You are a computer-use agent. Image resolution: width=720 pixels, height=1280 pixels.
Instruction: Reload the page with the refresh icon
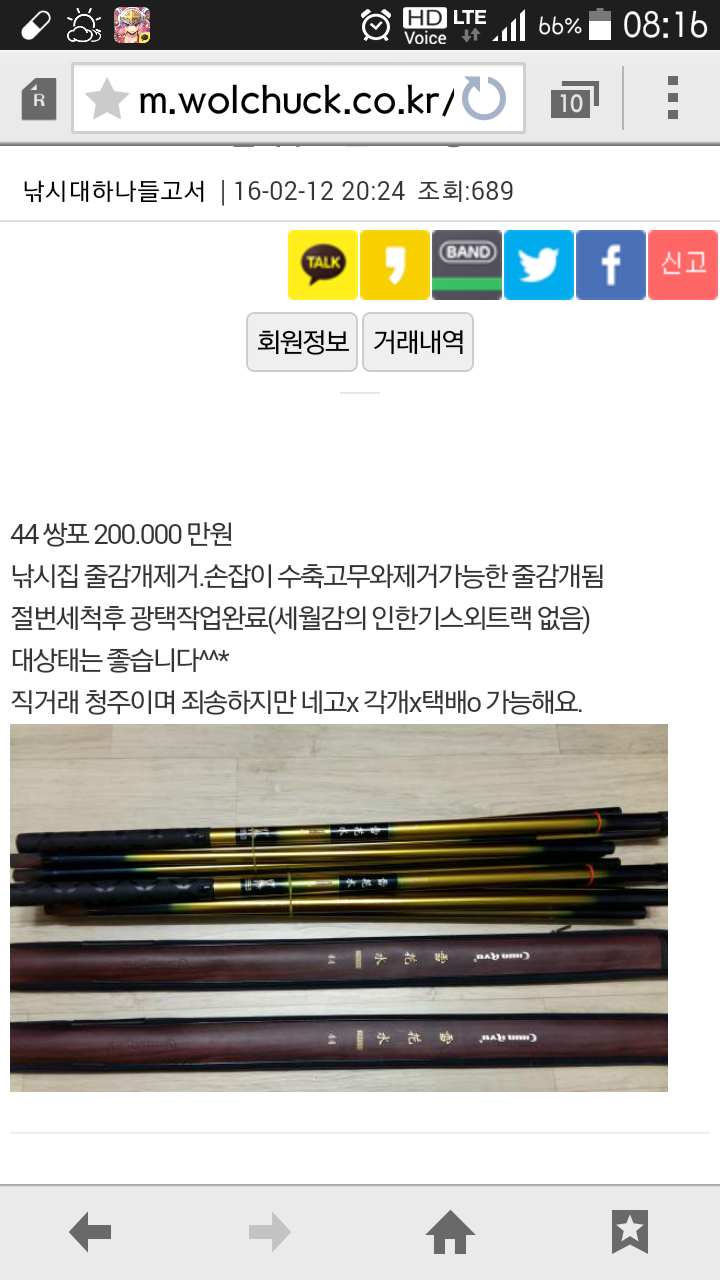point(484,99)
